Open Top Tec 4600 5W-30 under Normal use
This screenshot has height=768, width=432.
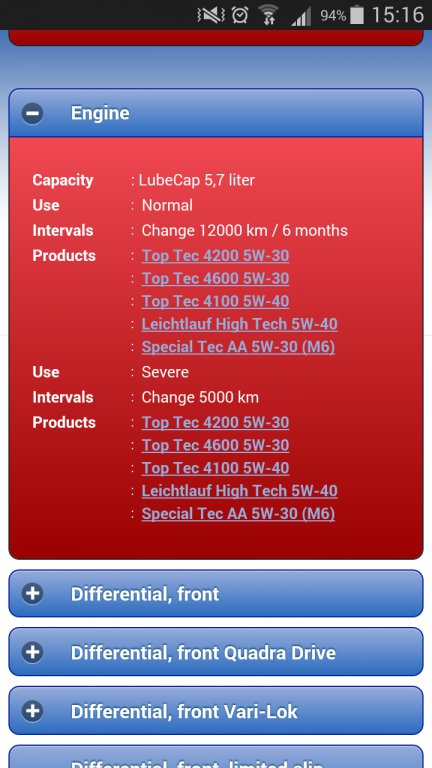click(216, 278)
